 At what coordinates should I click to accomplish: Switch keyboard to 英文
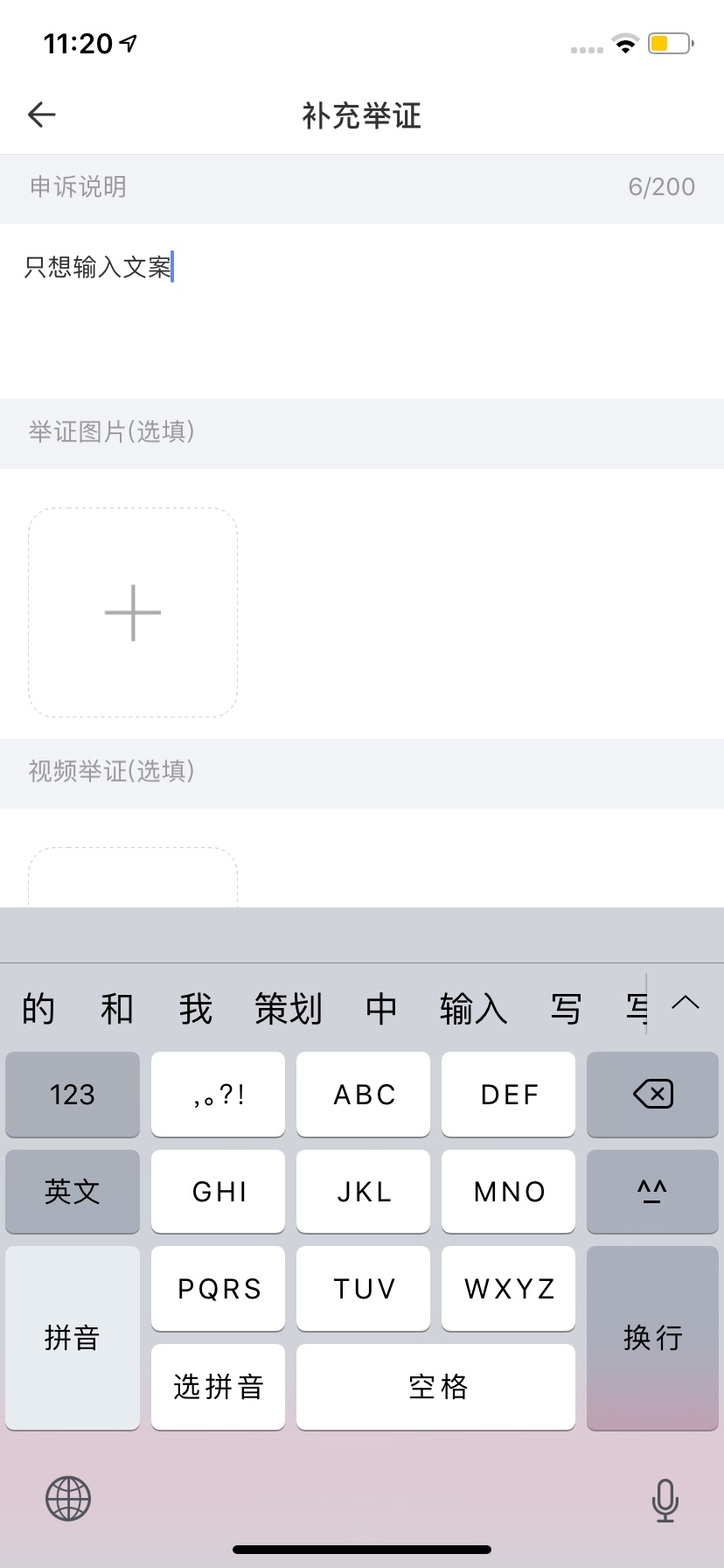(73, 1192)
